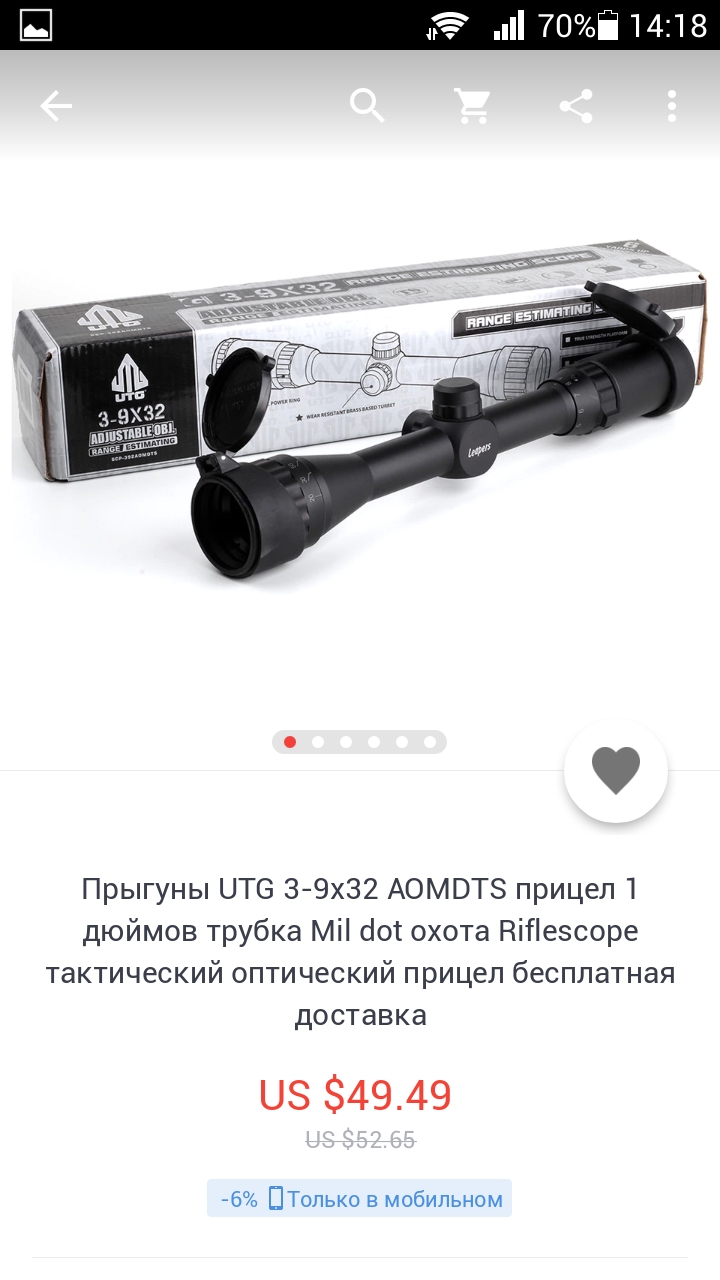This screenshot has width=720, height=1280.
Task: Open the shopping cart
Action: (472, 106)
